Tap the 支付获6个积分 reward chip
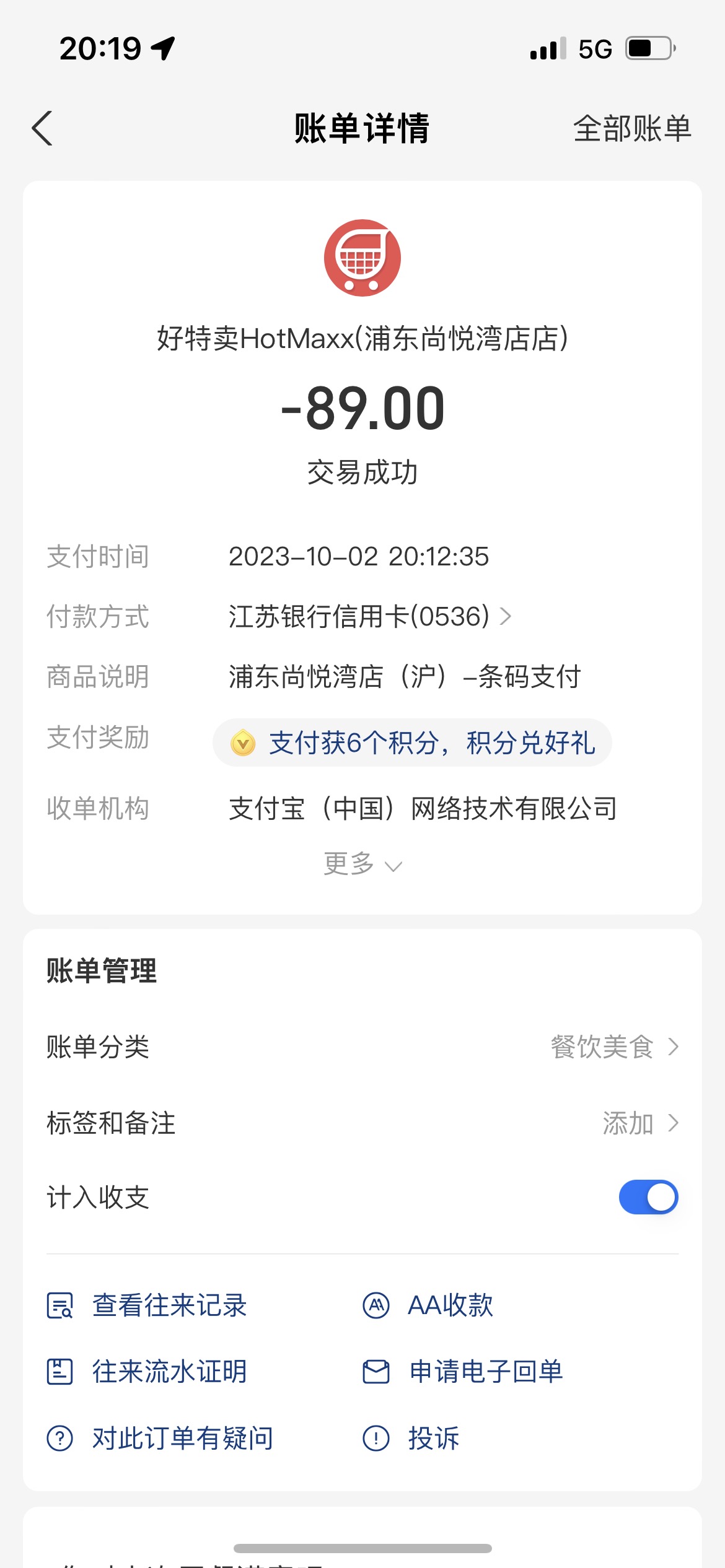Image resolution: width=725 pixels, height=1568 pixels. (x=412, y=743)
